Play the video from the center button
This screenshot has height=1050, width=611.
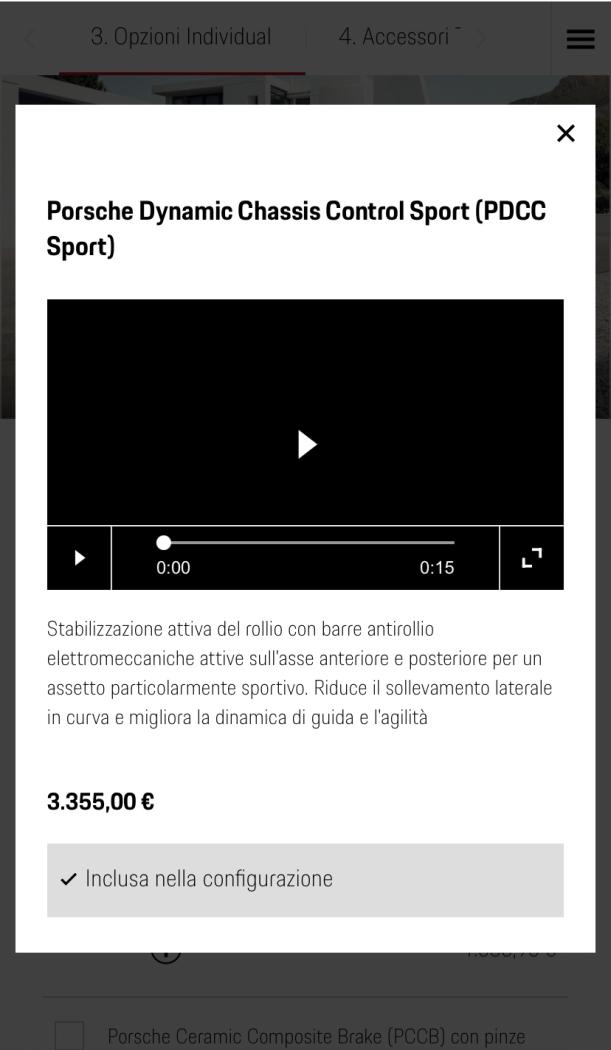pos(307,444)
